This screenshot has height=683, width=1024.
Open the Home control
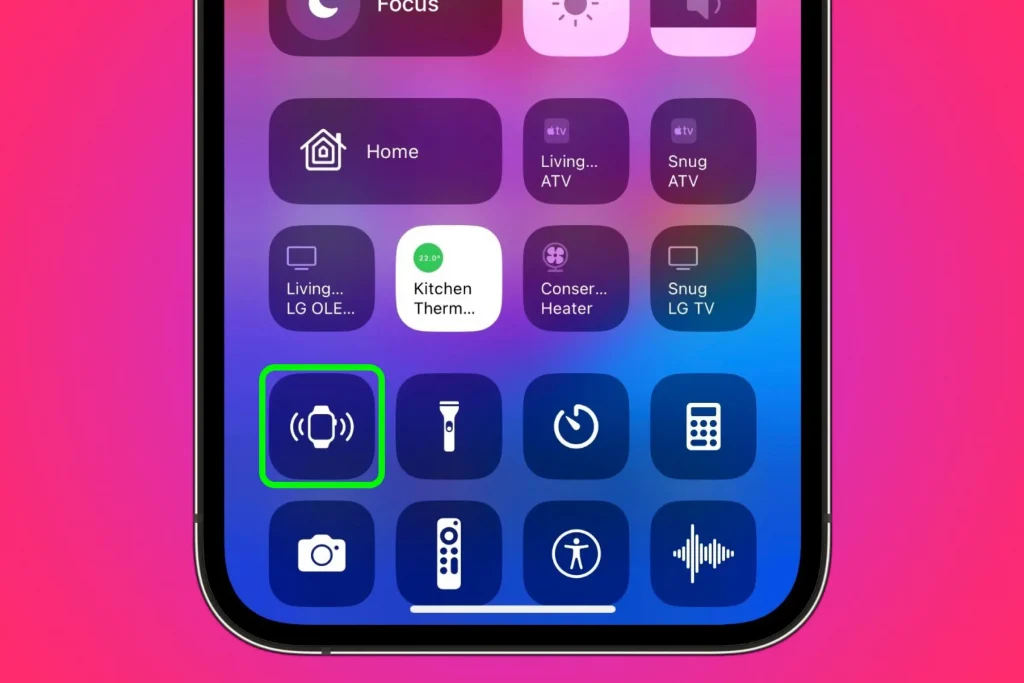tap(385, 152)
